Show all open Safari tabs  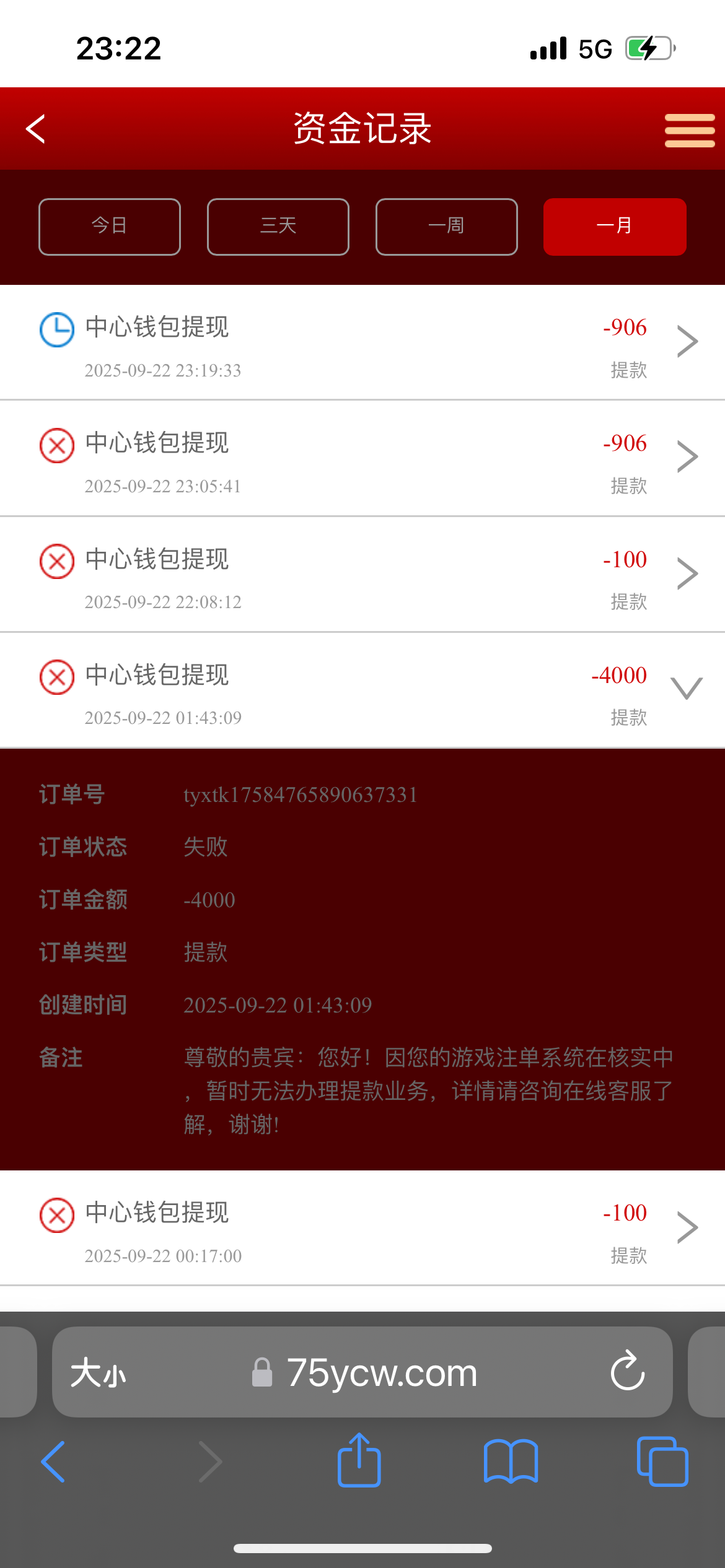[662, 1461]
